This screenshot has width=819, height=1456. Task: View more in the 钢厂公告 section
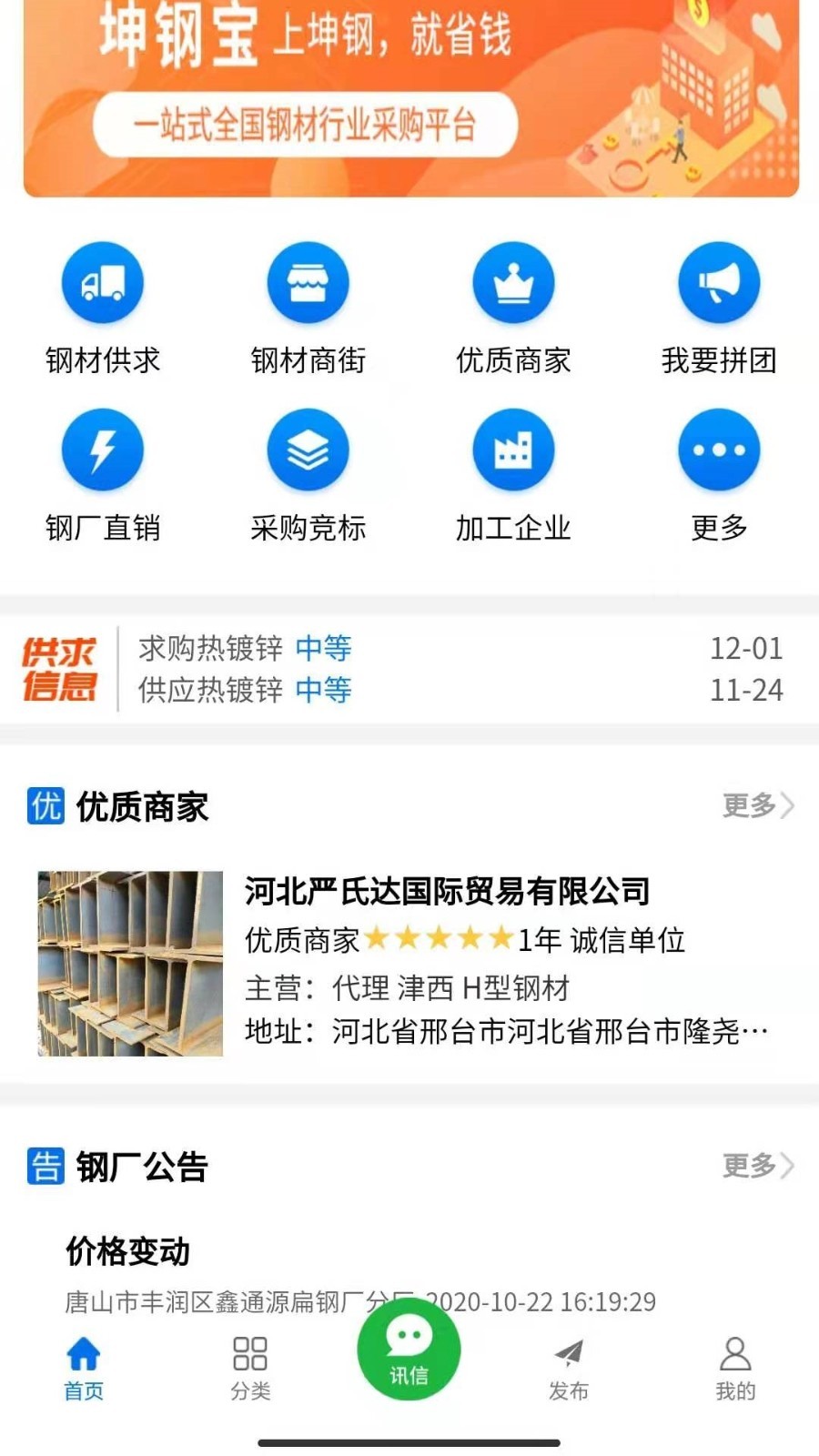coord(757,1165)
